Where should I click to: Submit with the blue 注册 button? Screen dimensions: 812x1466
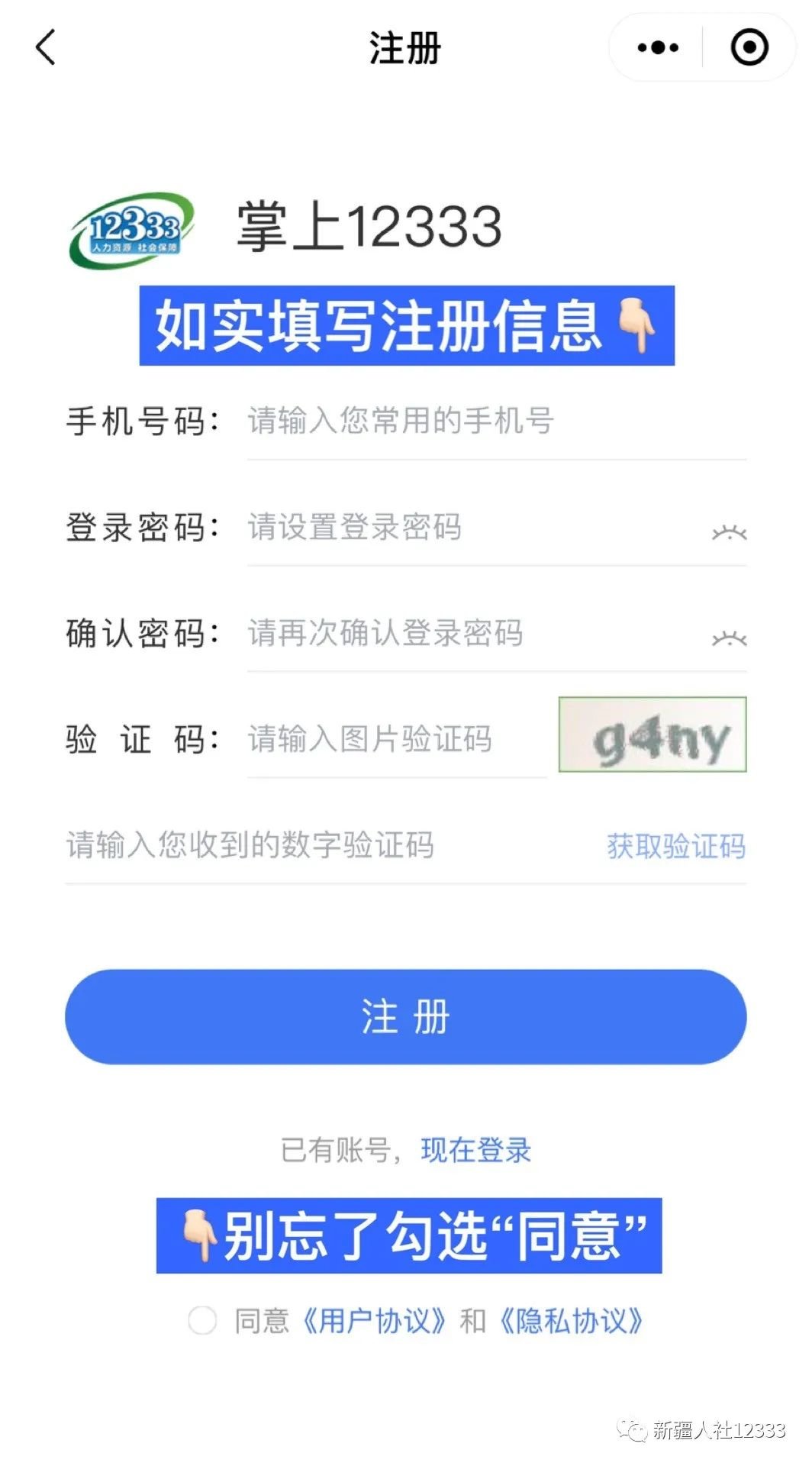[405, 1017]
